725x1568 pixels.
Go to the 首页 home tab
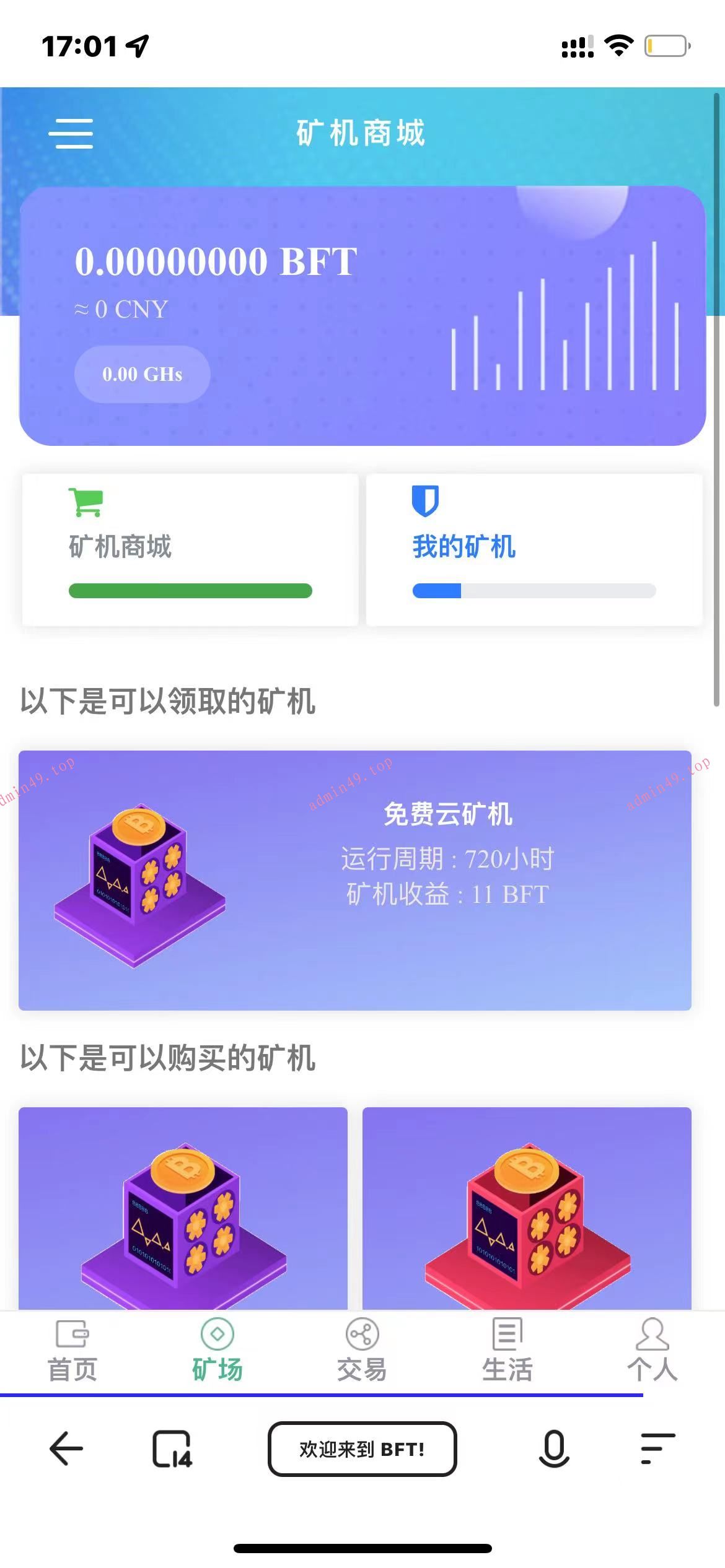72,1350
